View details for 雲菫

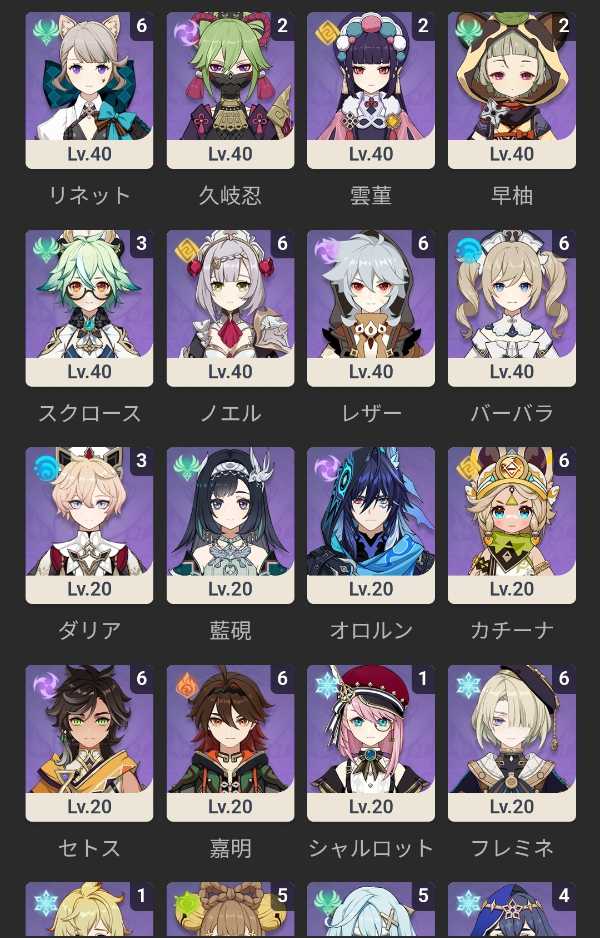pos(371,90)
